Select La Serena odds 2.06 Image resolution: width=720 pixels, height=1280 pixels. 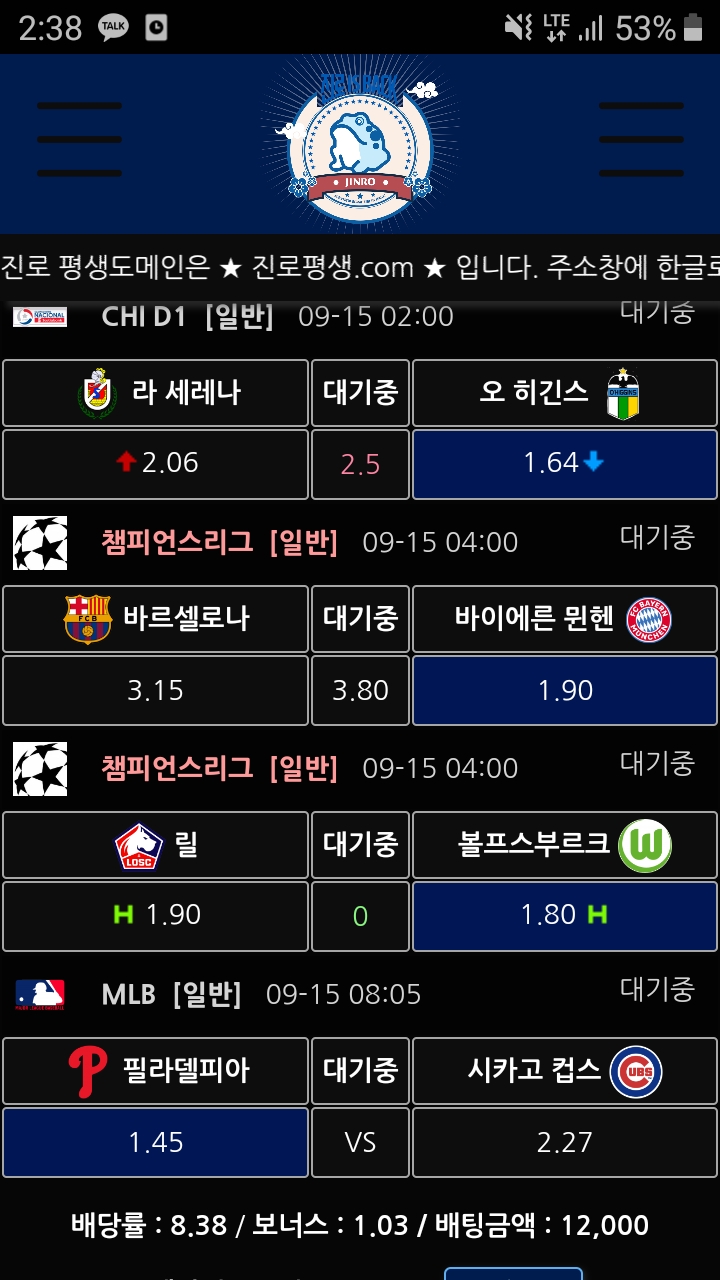pyautogui.click(x=155, y=463)
